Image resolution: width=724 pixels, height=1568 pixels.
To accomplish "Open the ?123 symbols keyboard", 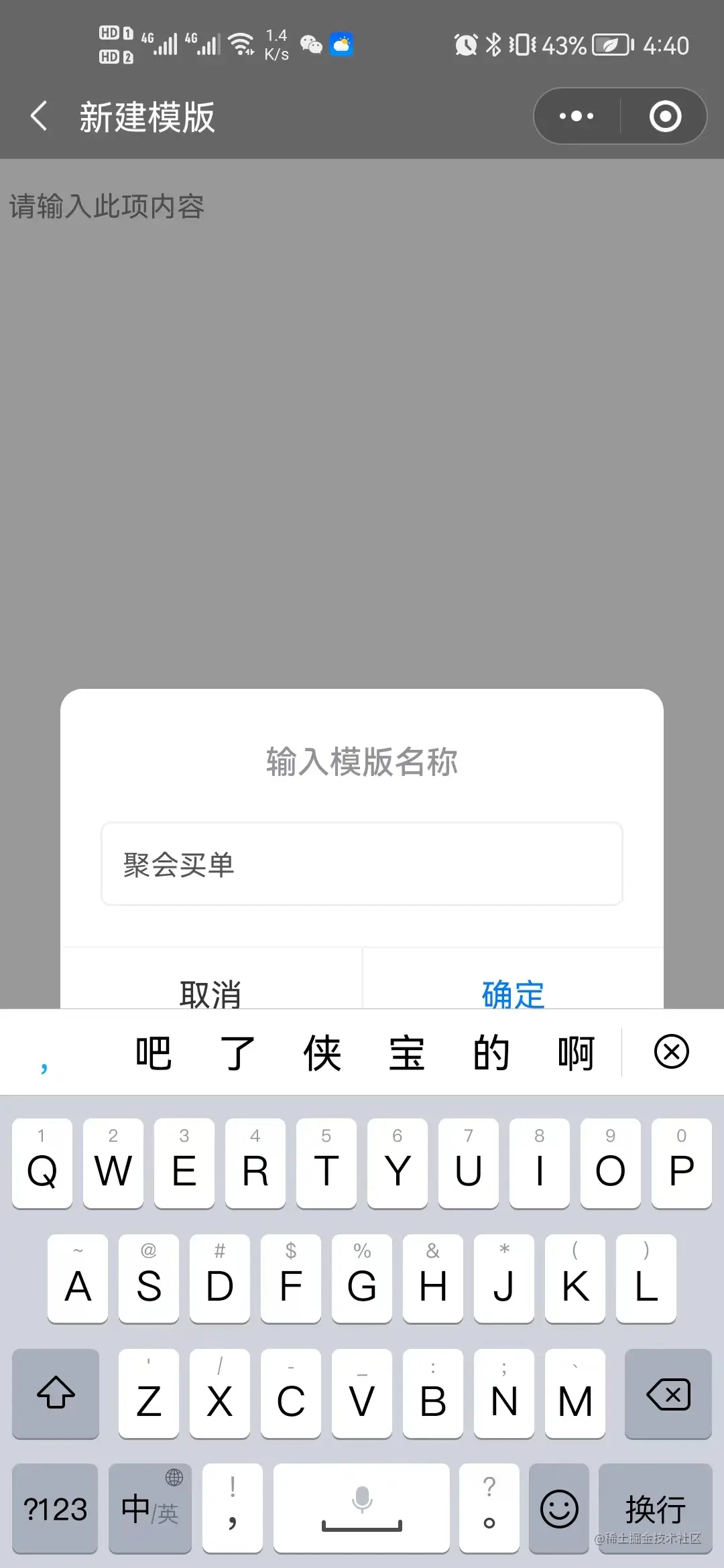I will pyautogui.click(x=55, y=1509).
